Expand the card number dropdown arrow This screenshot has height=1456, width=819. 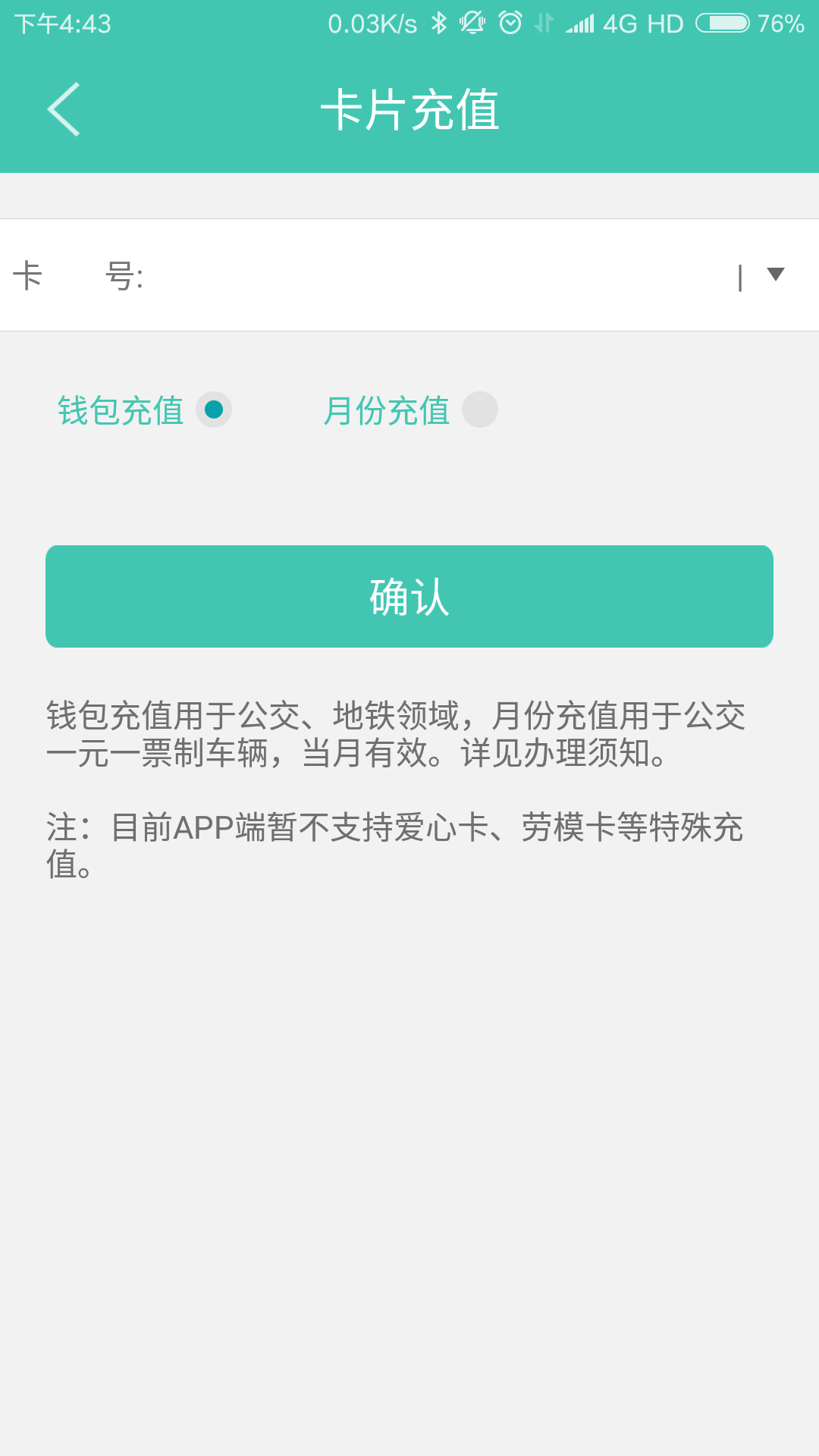[x=775, y=275]
